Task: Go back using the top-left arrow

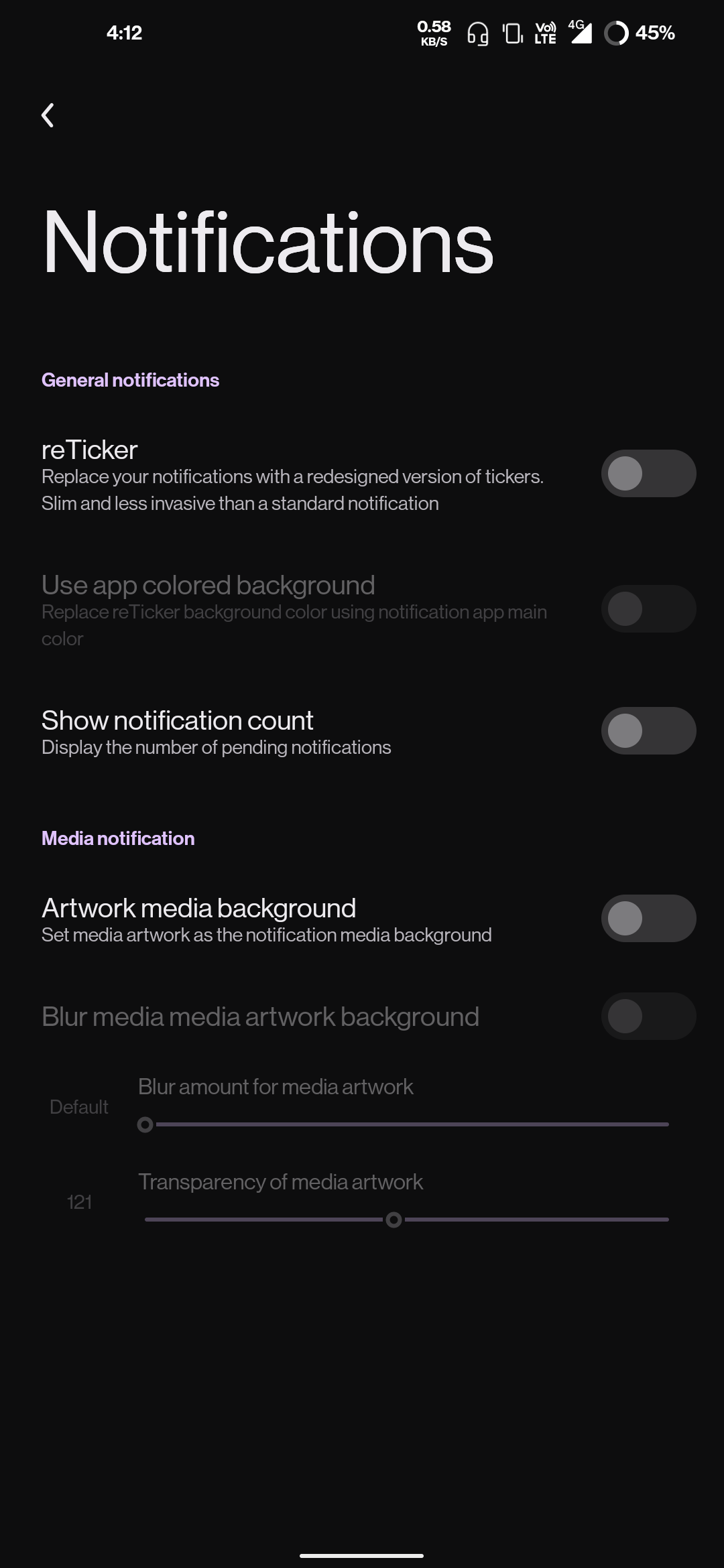Action: pos(48,115)
